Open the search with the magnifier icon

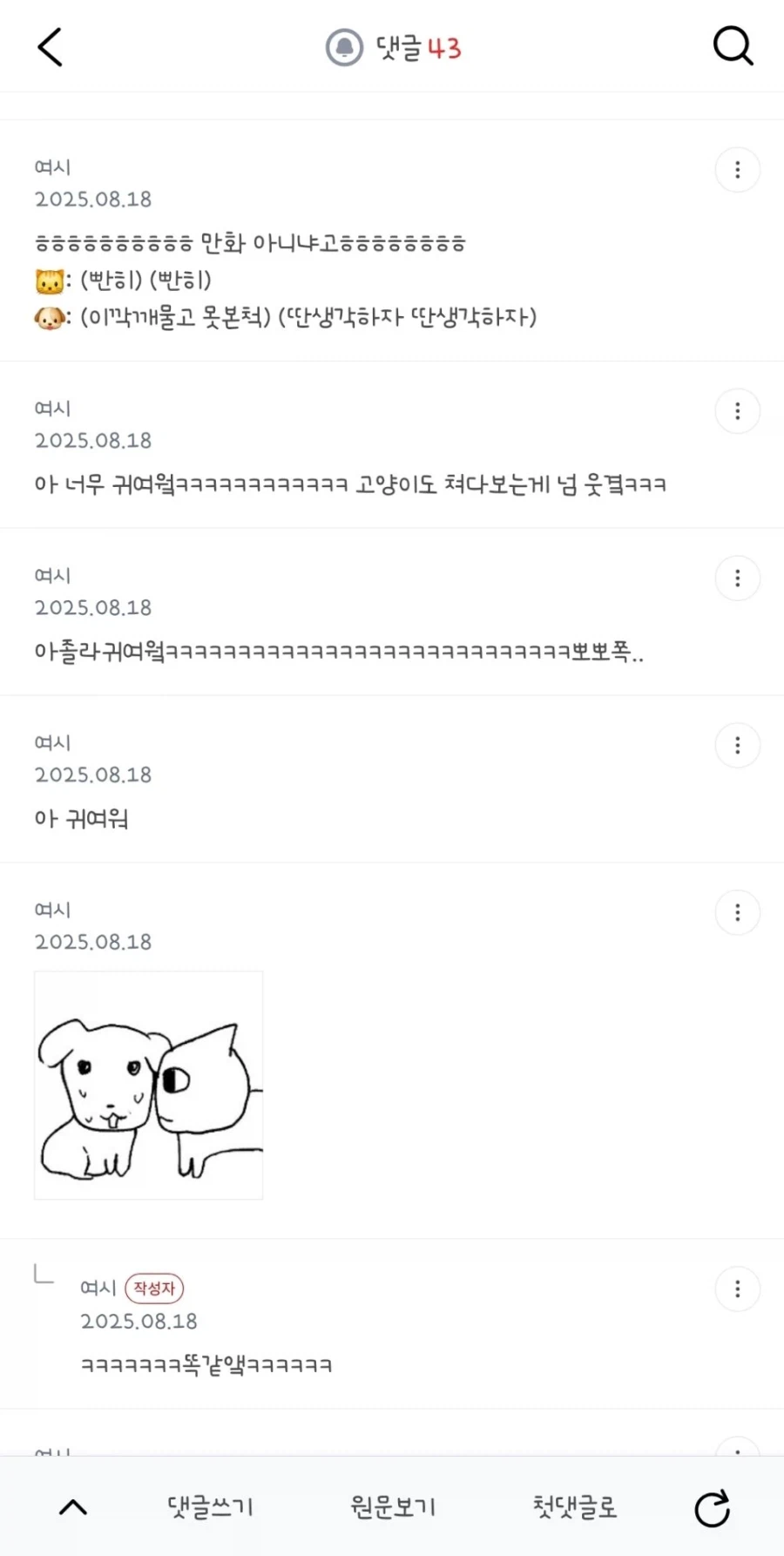[x=732, y=46]
